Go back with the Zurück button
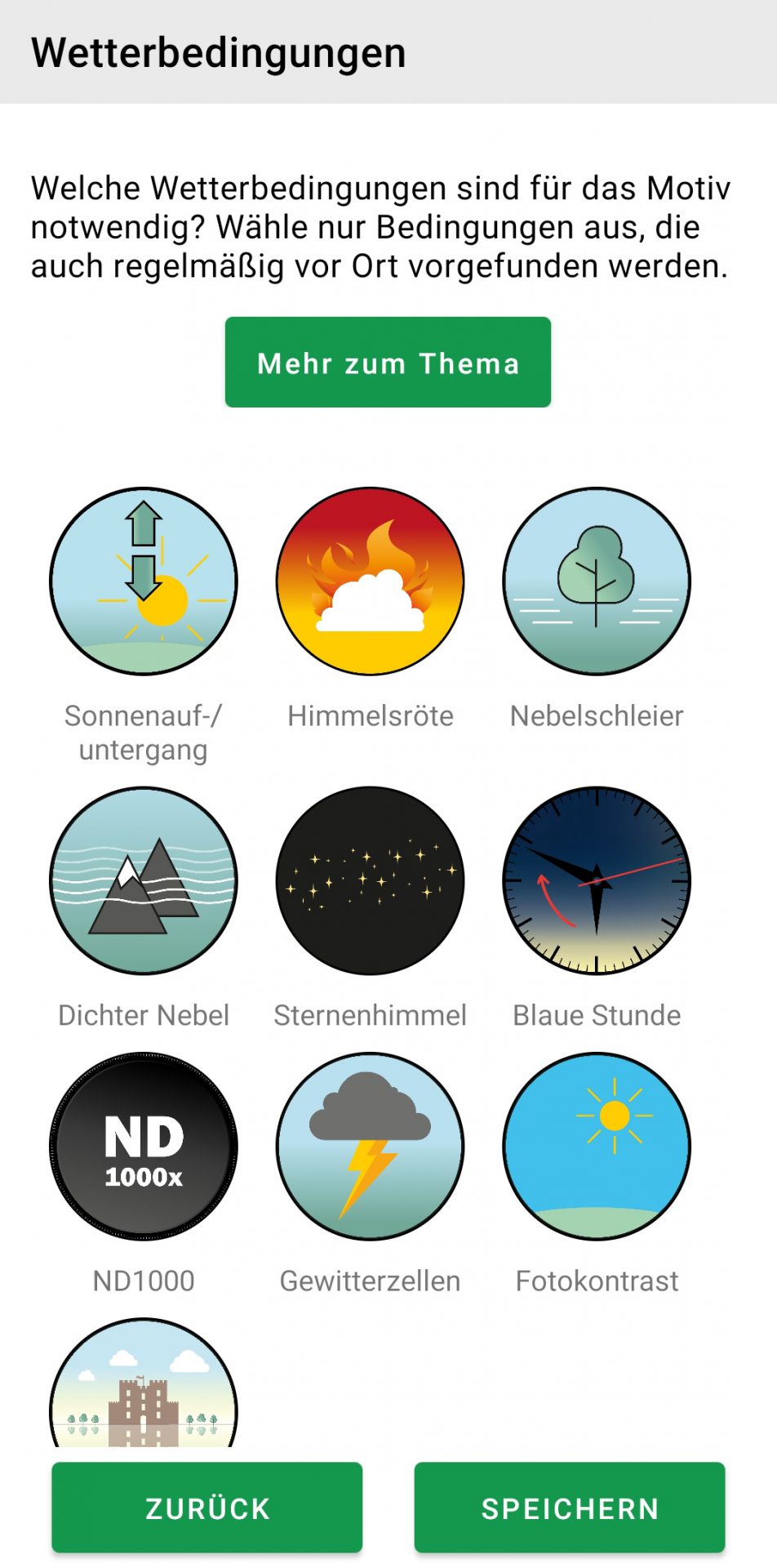The height and width of the screenshot is (1568, 777). pyautogui.click(x=206, y=1508)
